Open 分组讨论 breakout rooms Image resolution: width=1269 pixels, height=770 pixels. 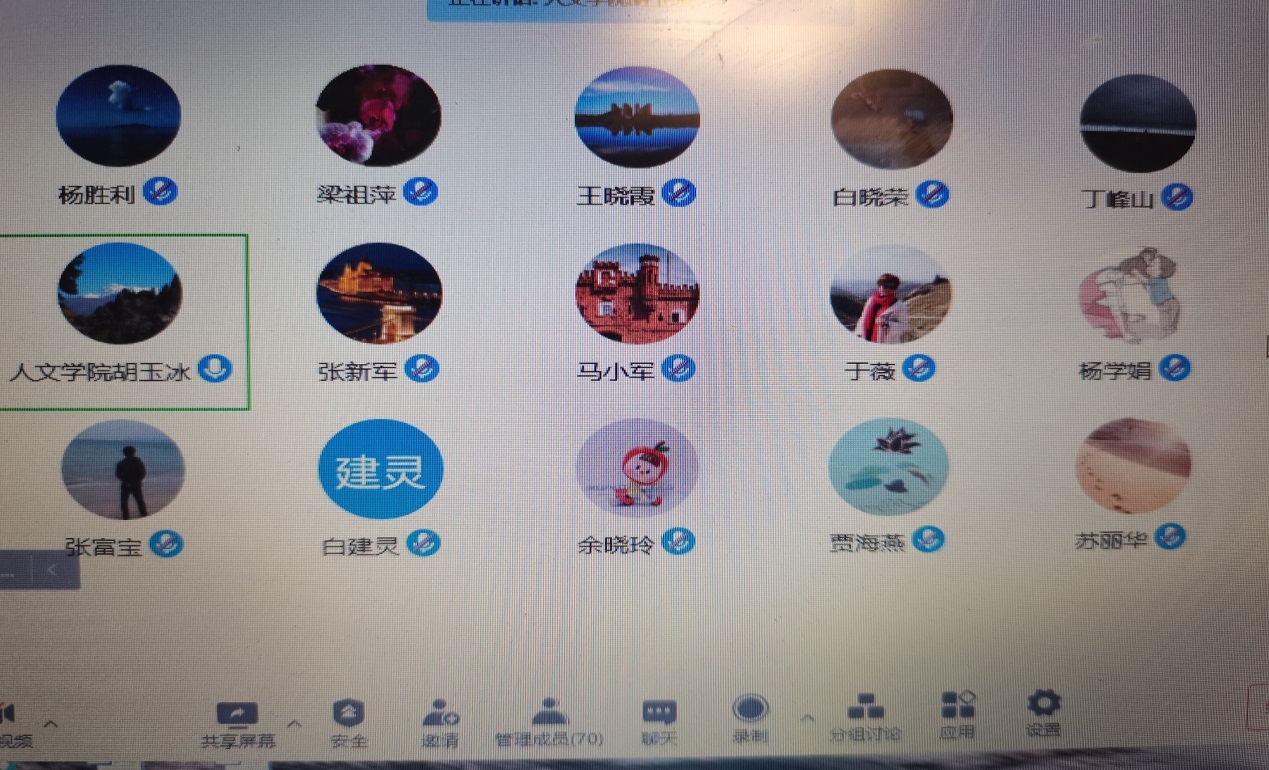pos(864,718)
